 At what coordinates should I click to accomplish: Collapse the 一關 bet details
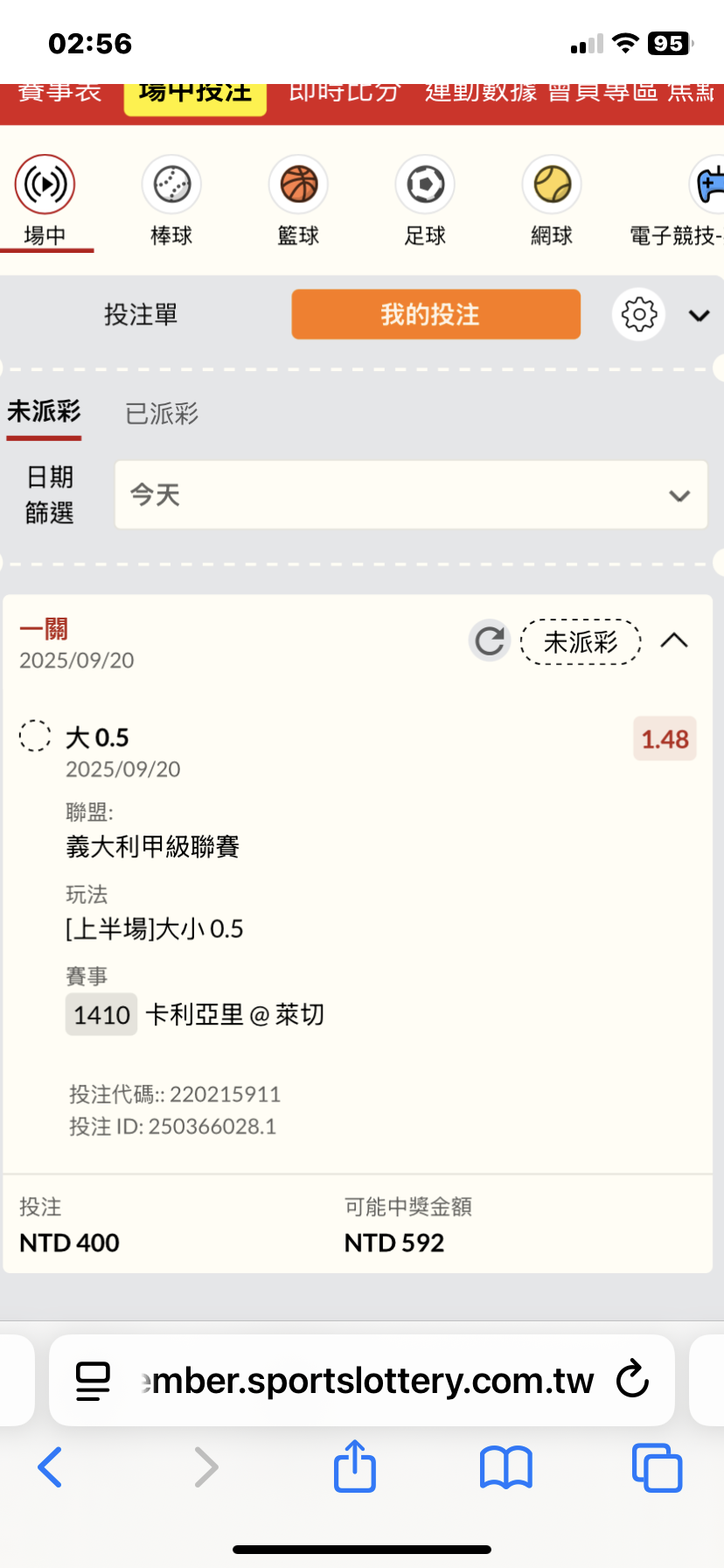(x=674, y=641)
